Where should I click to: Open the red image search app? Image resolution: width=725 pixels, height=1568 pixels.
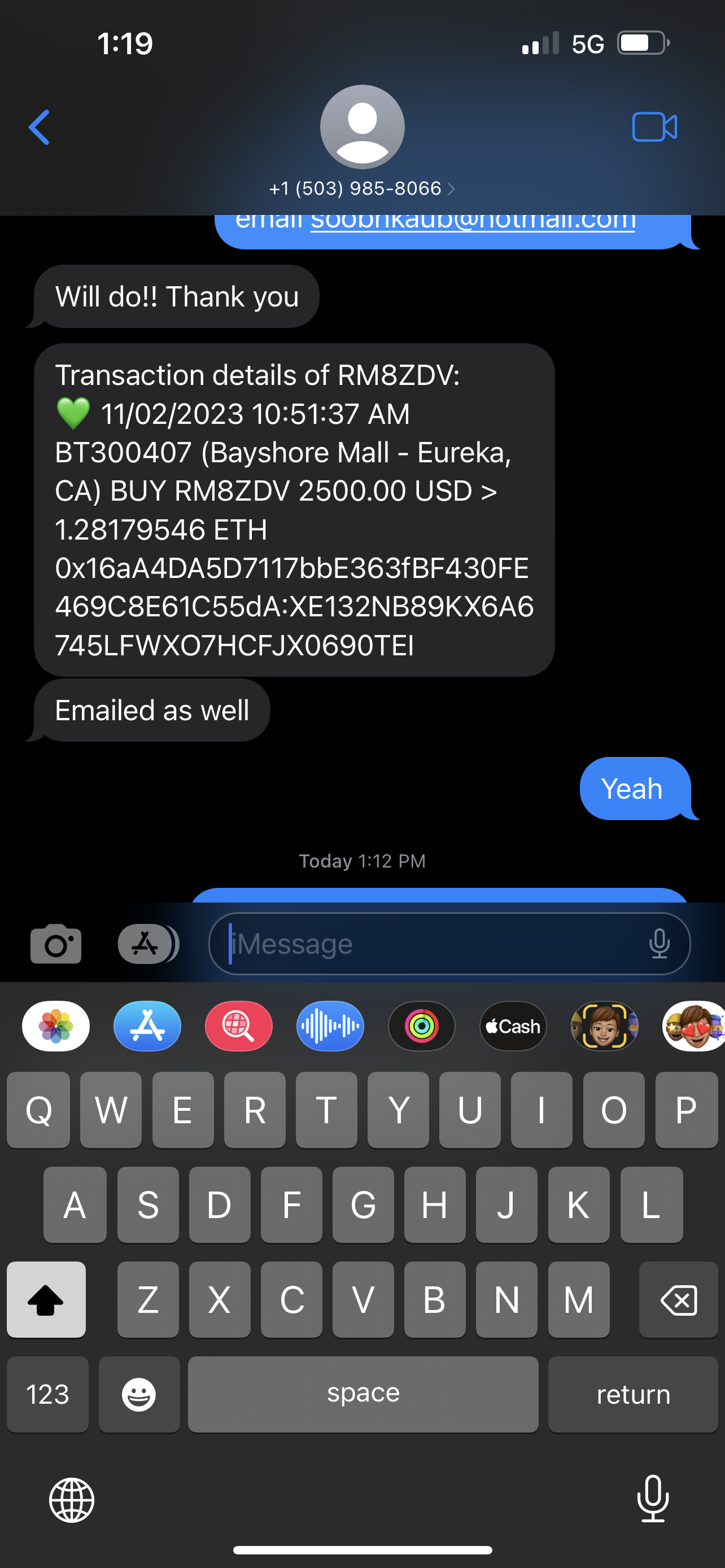(x=239, y=1026)
